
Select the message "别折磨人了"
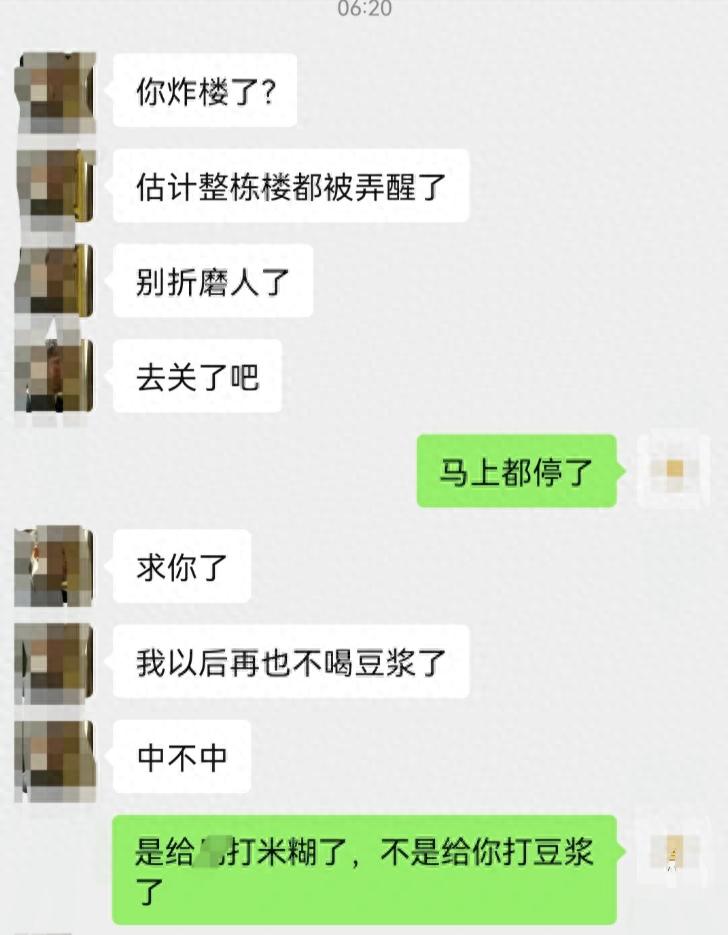pyautogui.click(x=215, y=283)
